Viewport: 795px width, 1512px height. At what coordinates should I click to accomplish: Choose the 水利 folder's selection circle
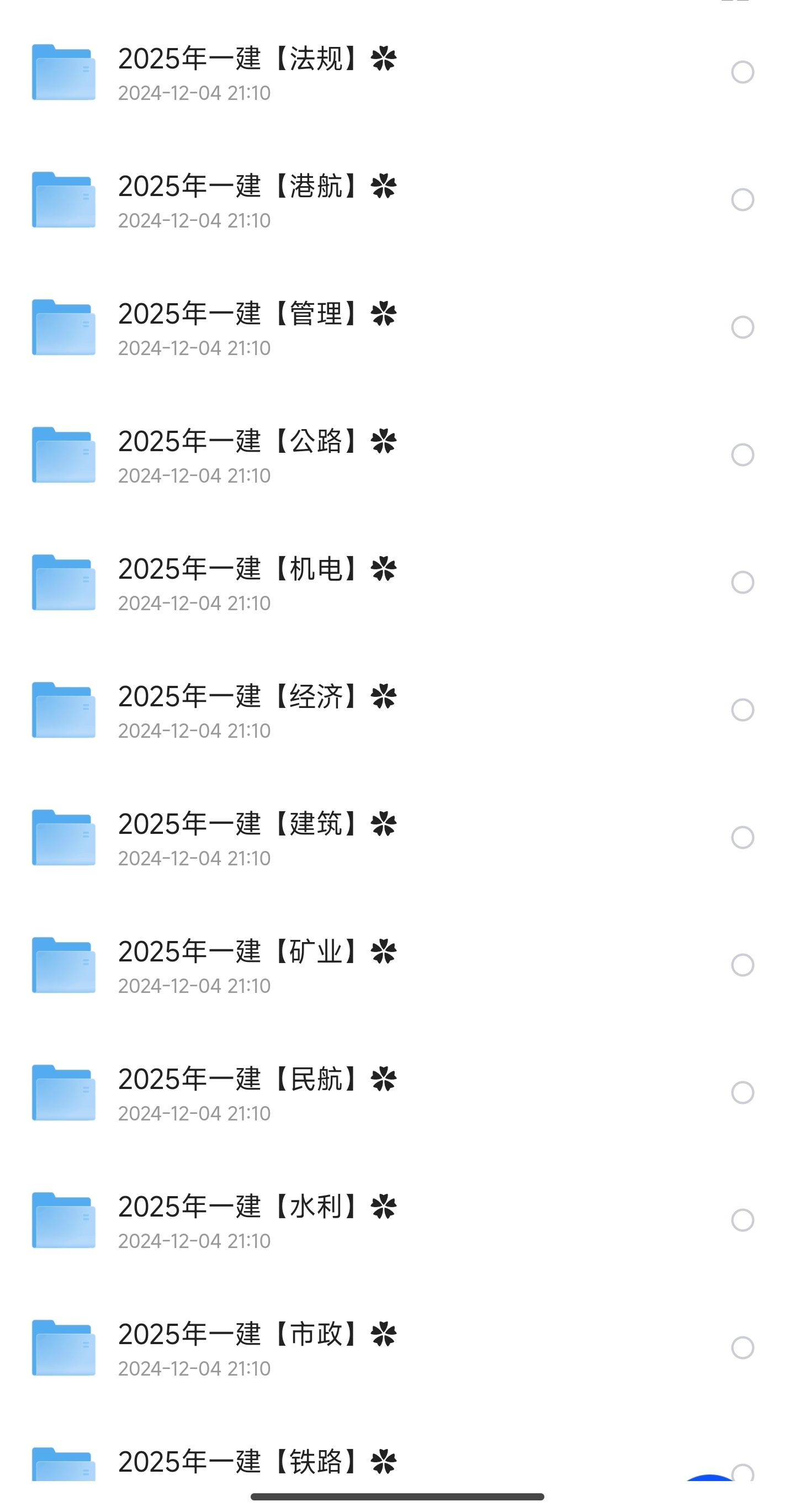pyautogui.click(x=742, y=1220)
